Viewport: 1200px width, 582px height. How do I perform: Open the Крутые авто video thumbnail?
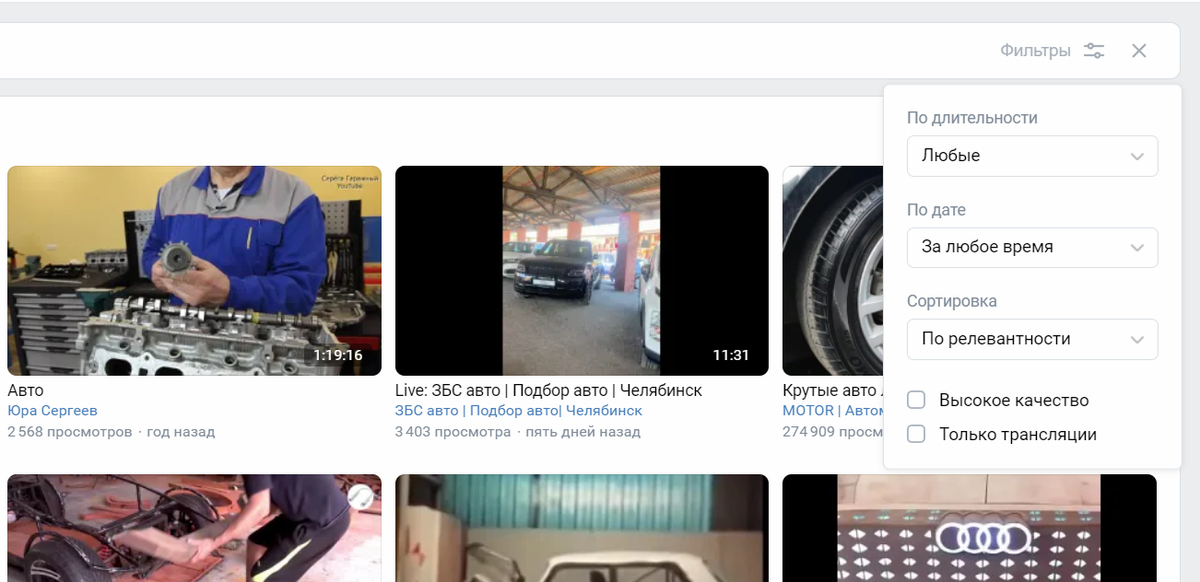tap(832, 270)
